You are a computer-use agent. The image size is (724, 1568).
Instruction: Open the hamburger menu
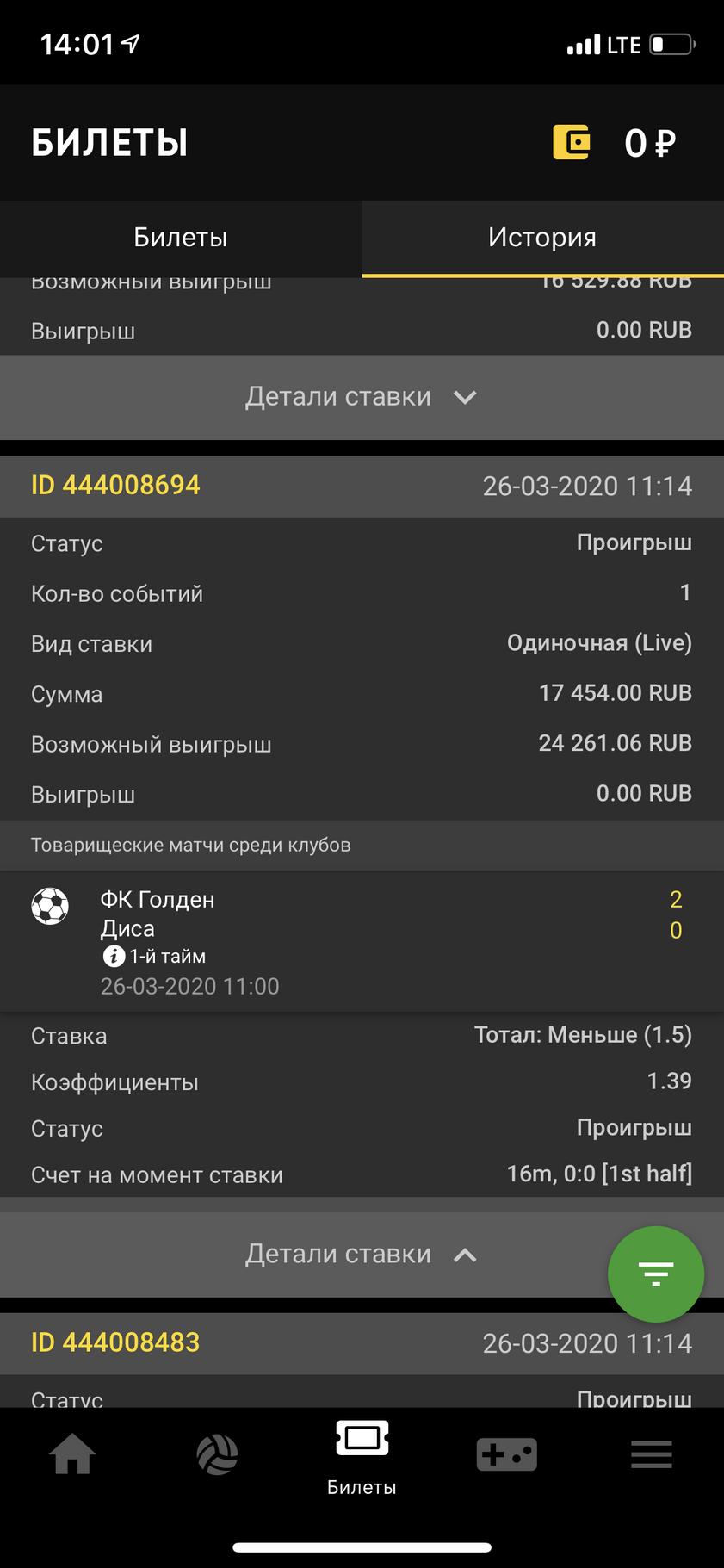click(652, 1454)
